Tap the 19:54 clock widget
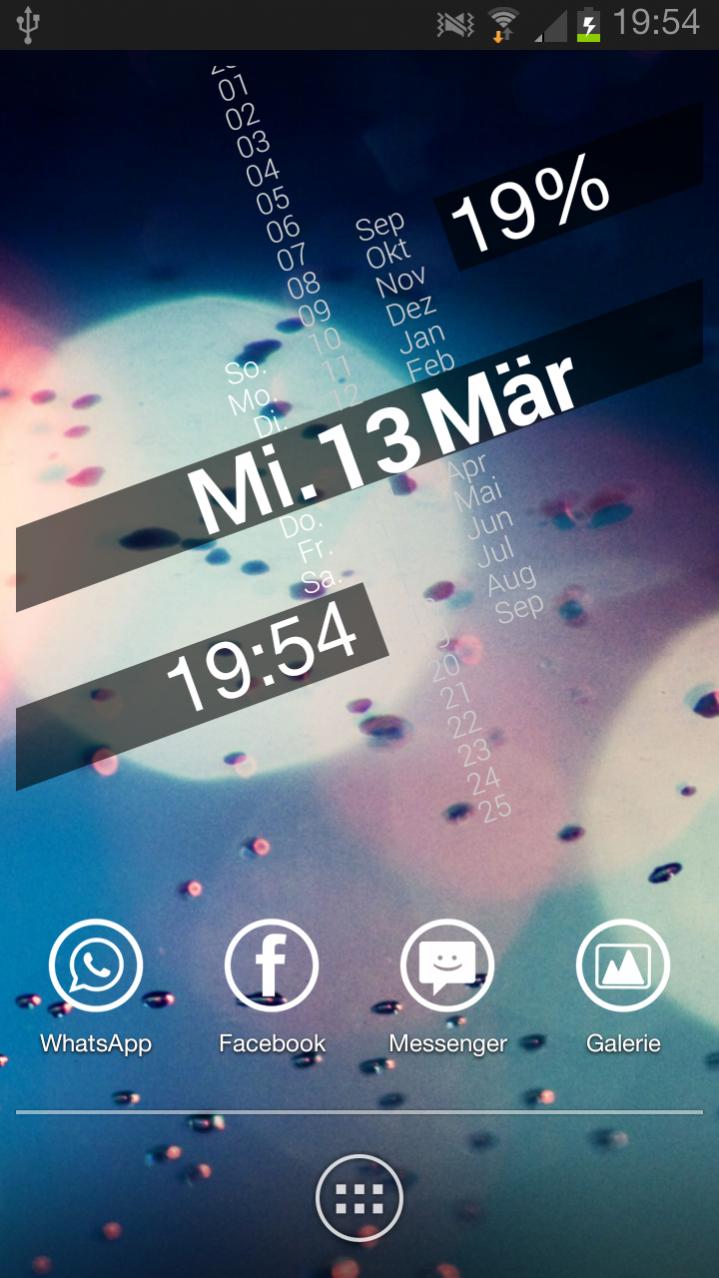719x1278 pixels. pos(262,658)
